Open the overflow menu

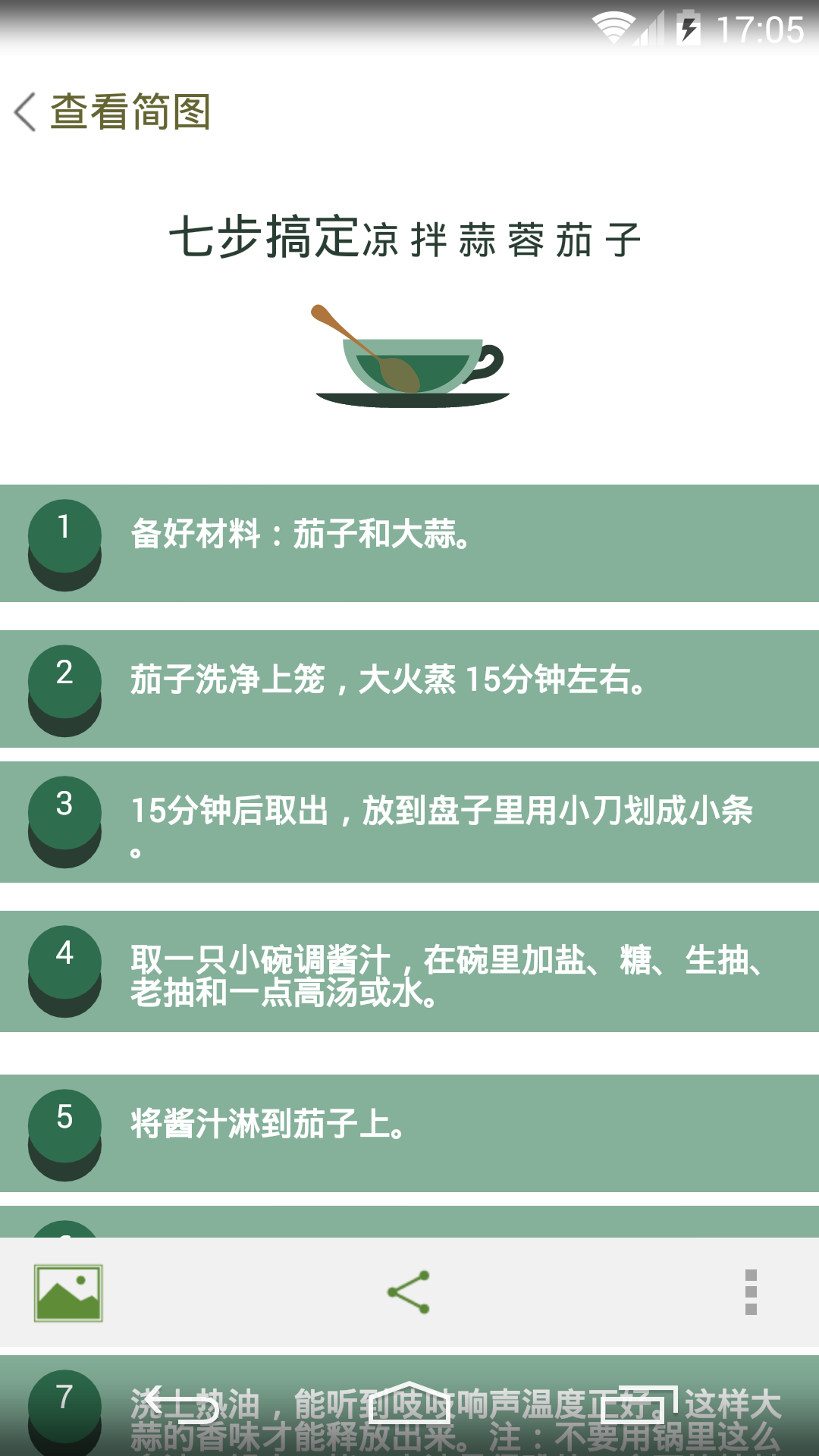(751, 1292)
